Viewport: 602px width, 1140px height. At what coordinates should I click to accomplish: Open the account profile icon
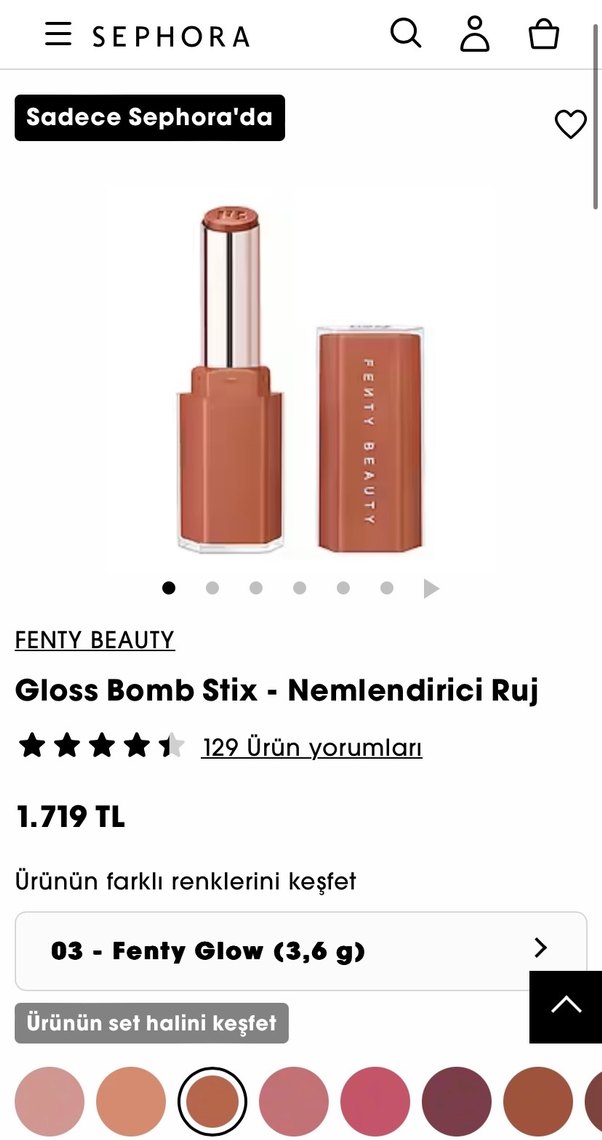[475, 35]
